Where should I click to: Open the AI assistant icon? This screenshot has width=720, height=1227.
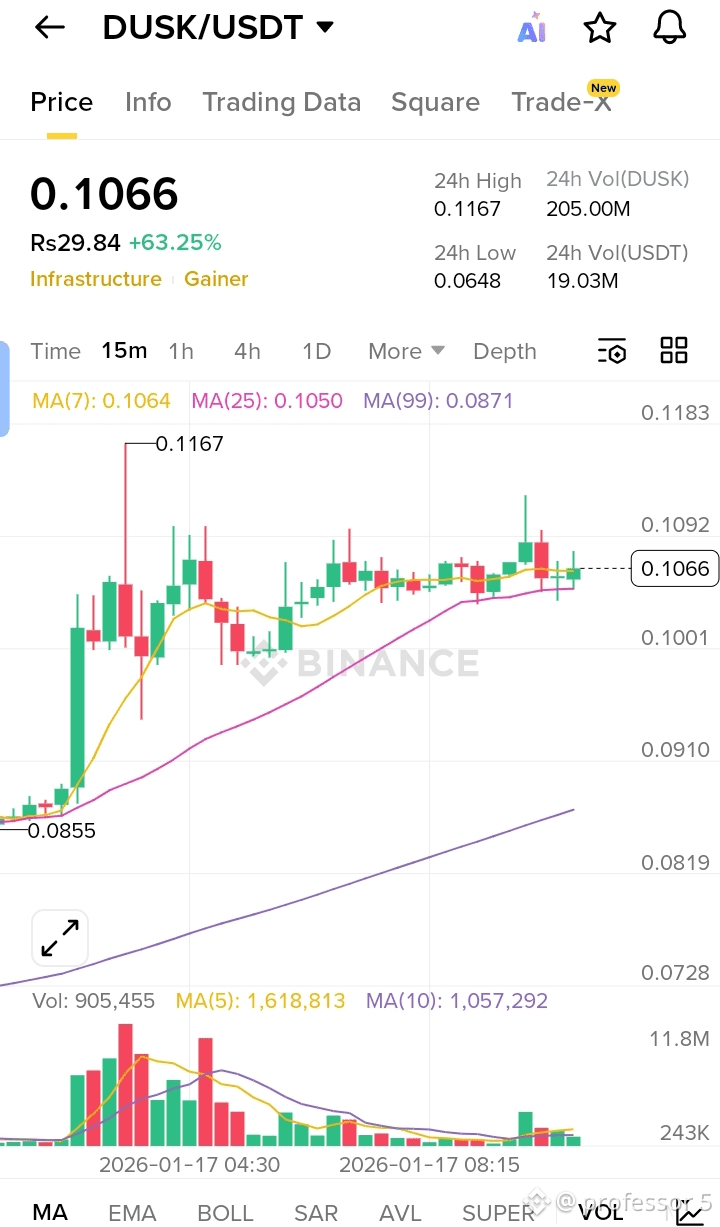click(x=531, y=29)
